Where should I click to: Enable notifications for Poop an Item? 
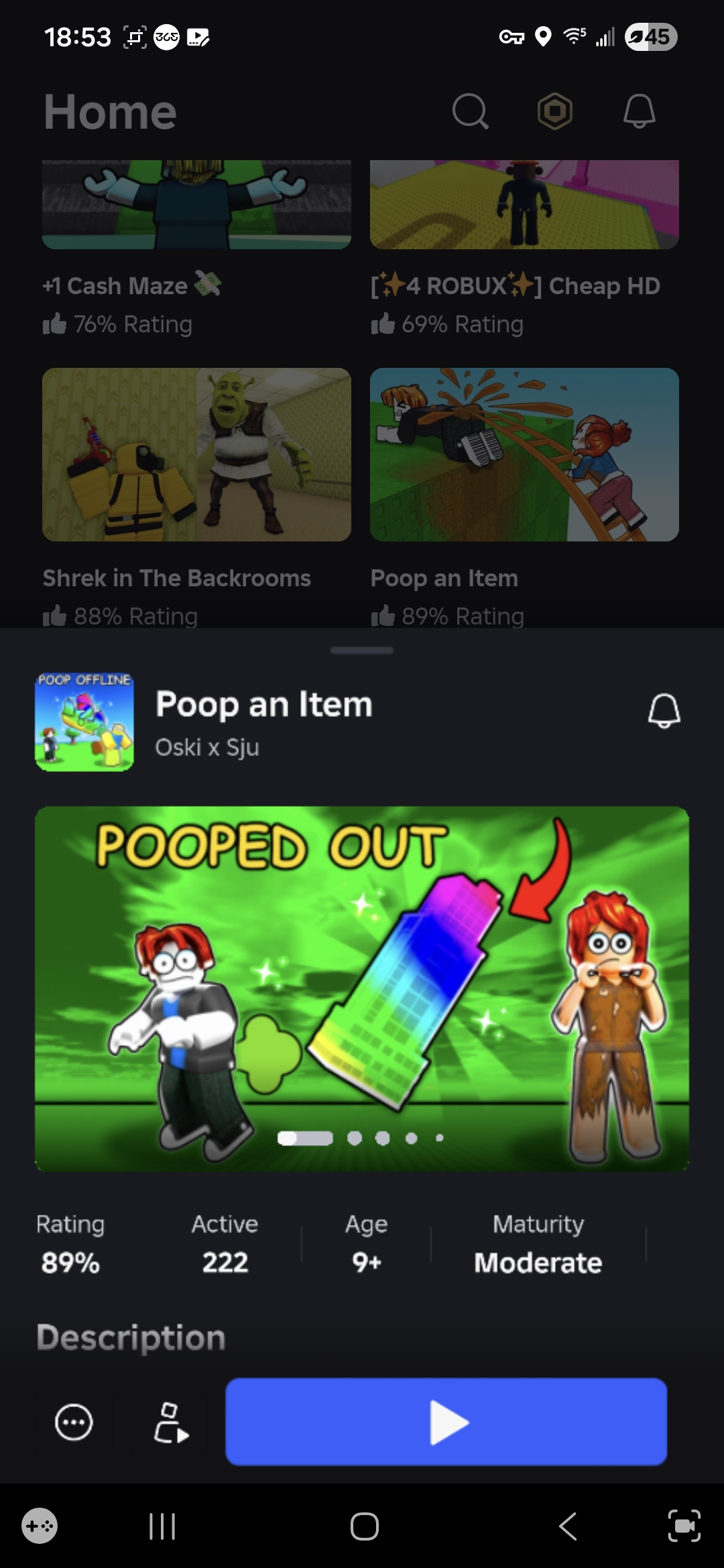(664, 710)
